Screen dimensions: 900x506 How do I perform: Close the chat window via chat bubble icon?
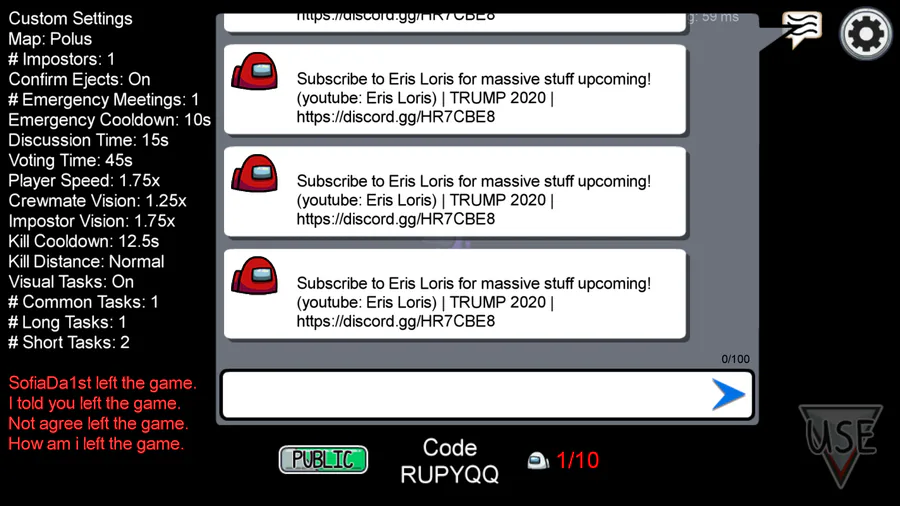pyautogui.click(x=801, y=29)
